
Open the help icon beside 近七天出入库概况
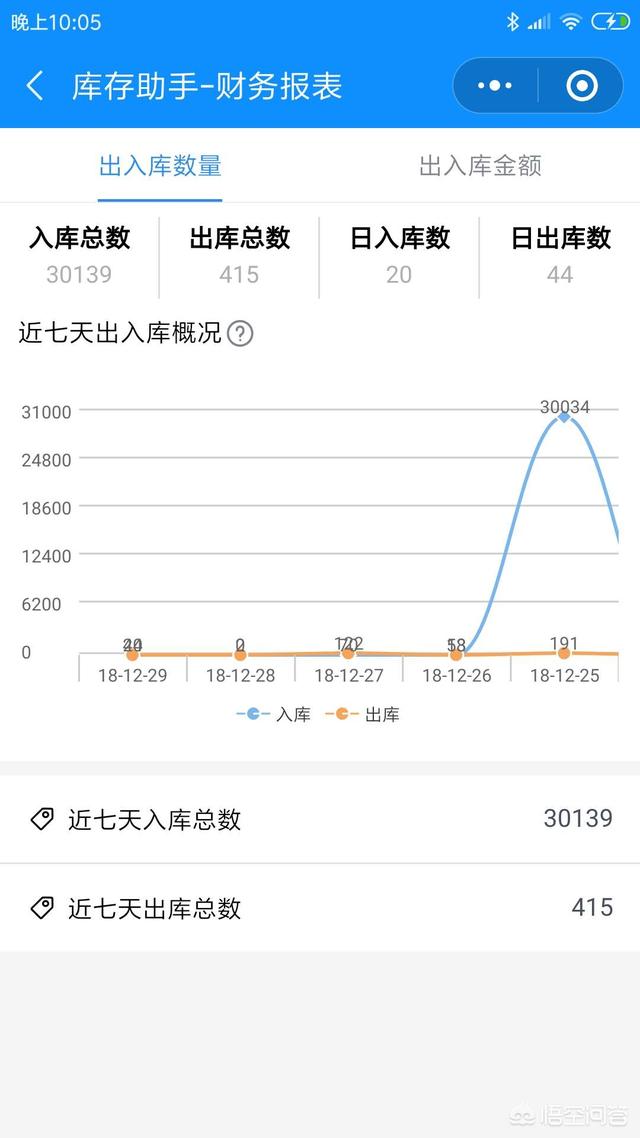[240, 334]
